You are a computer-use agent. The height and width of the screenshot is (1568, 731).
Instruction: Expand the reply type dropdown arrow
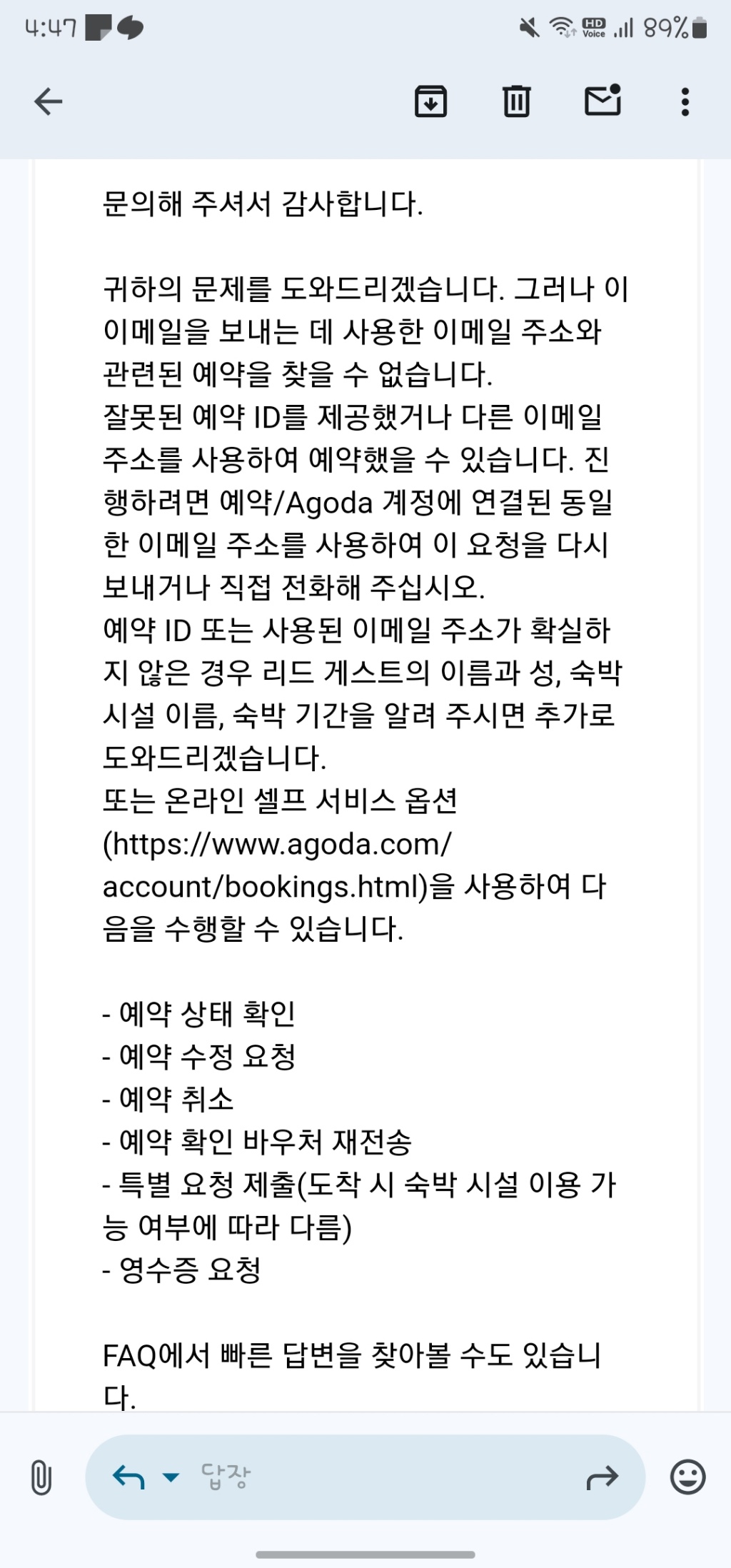171,1477
